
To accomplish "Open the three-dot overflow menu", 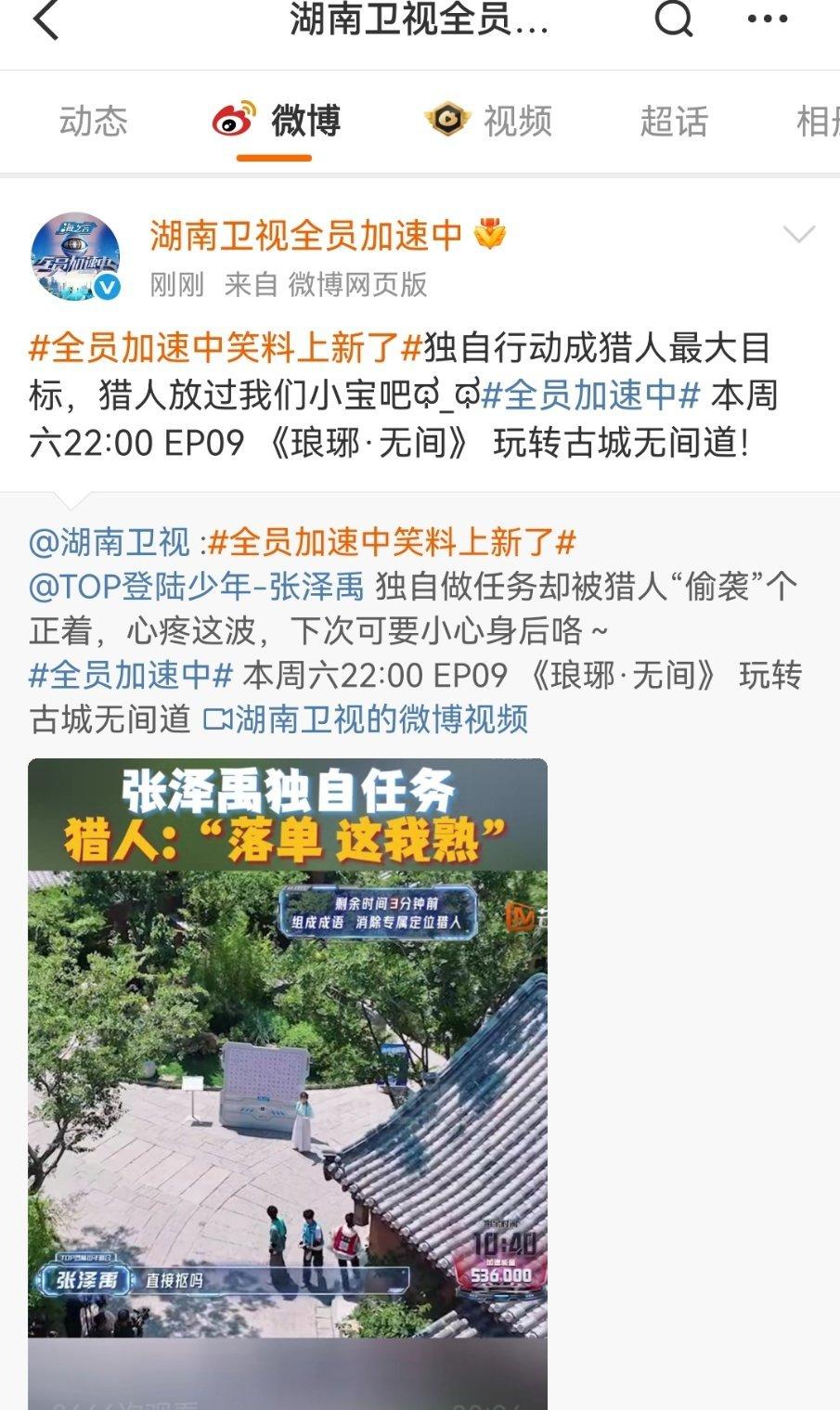I will (x=767, y=19).
